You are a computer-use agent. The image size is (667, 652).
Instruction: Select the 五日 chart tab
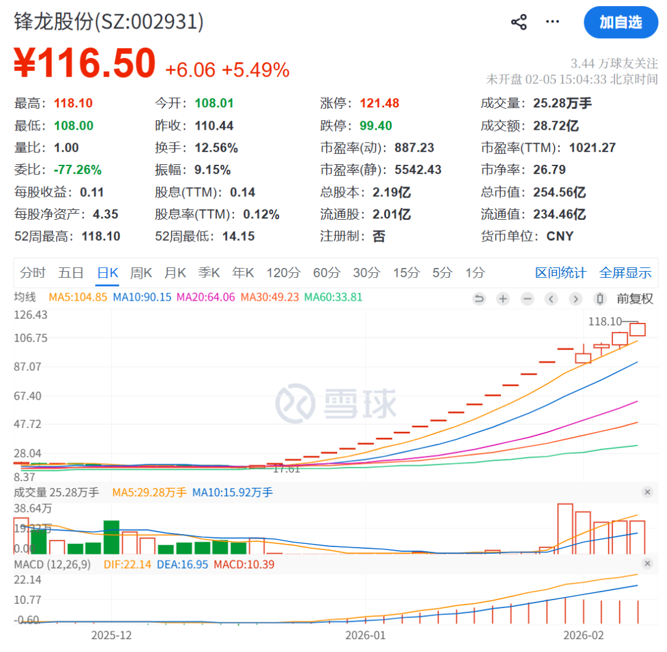pos(71,272)
